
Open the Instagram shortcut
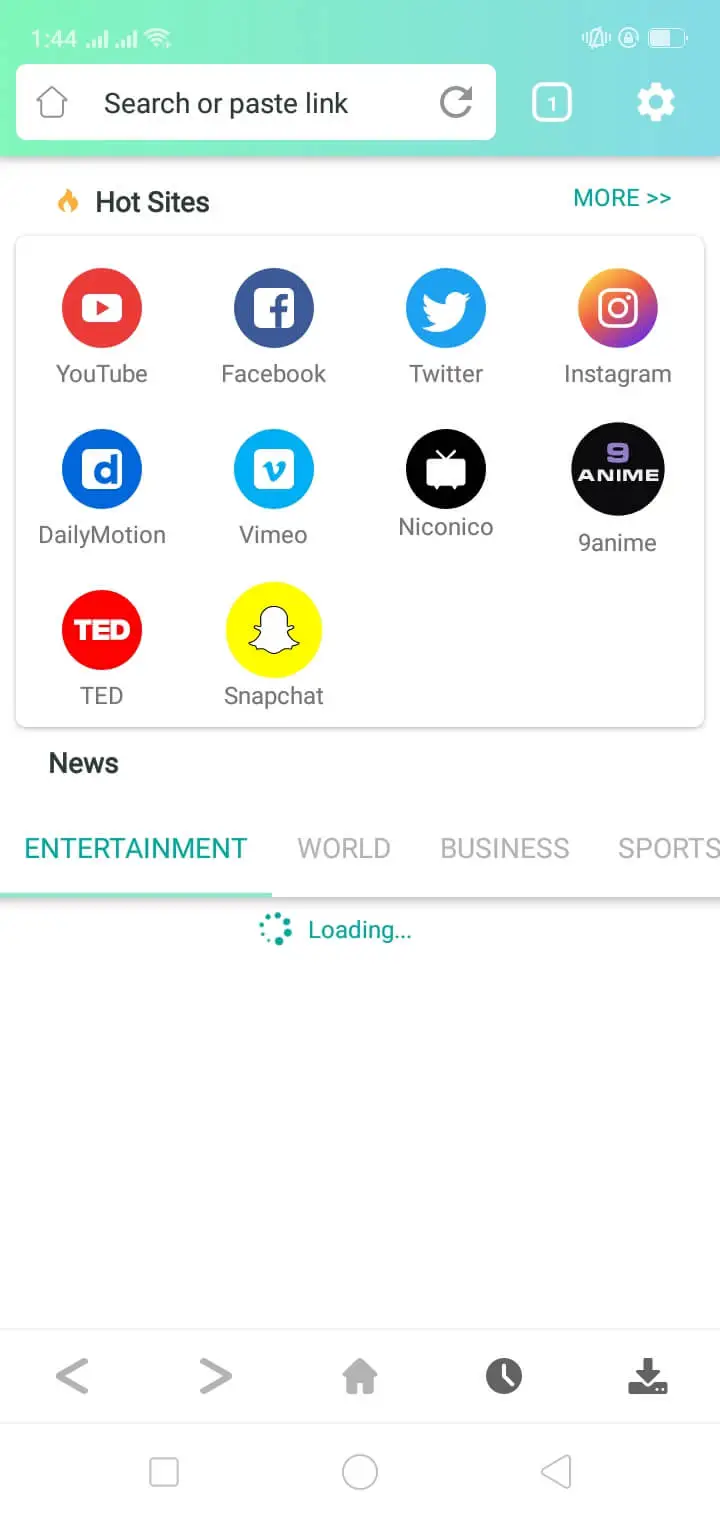[618, 308]
